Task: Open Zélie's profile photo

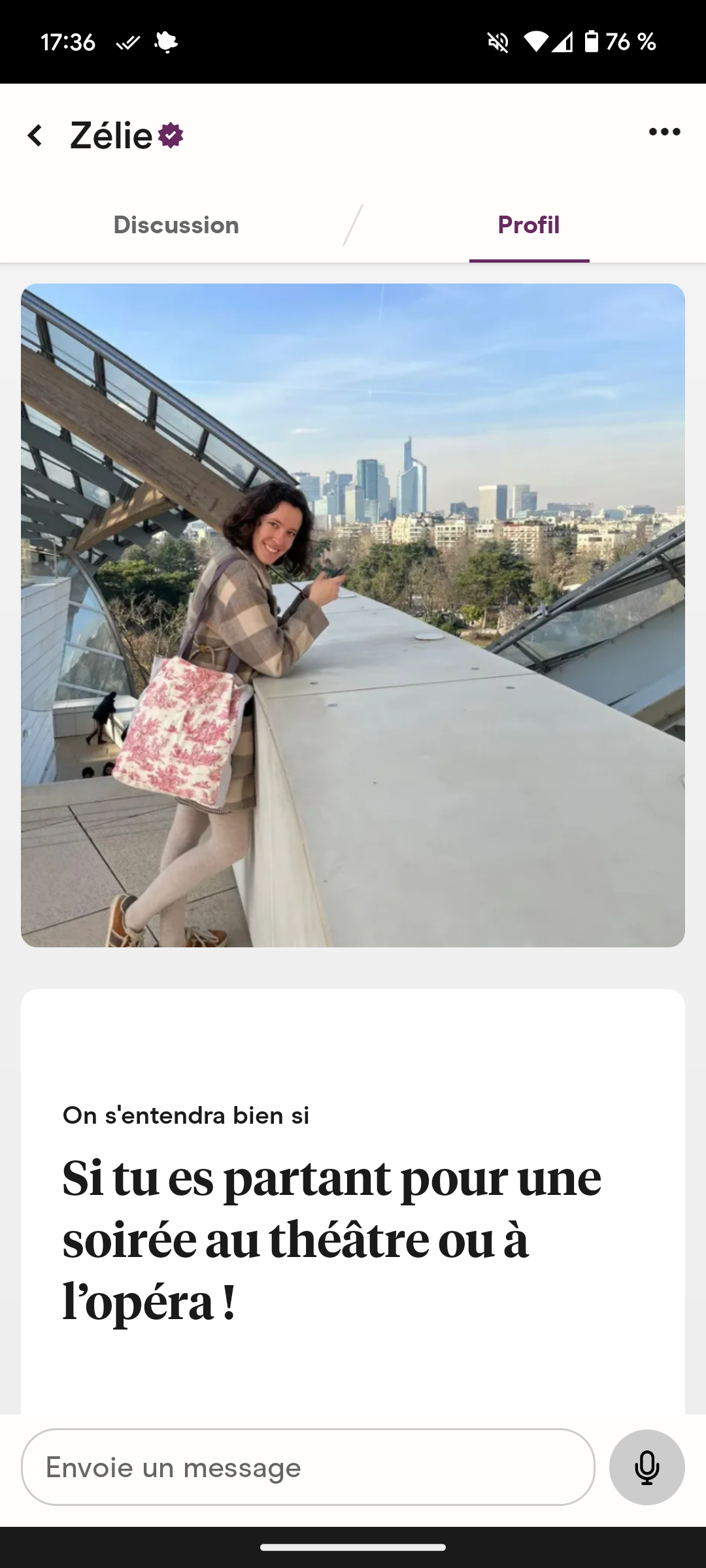Action: (353, 614)
